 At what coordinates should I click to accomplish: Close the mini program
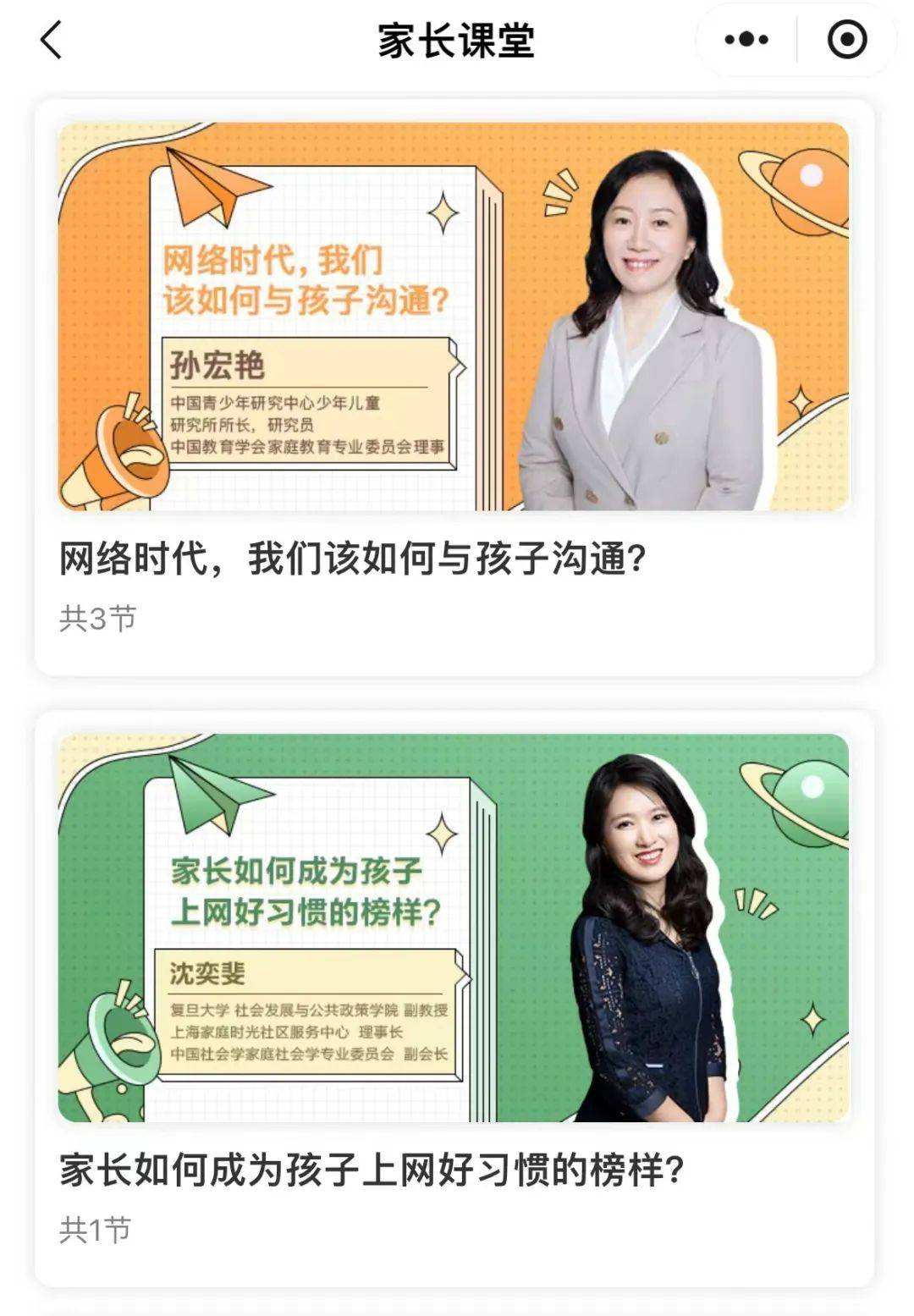pyautogui.click(x=846, y=40)
